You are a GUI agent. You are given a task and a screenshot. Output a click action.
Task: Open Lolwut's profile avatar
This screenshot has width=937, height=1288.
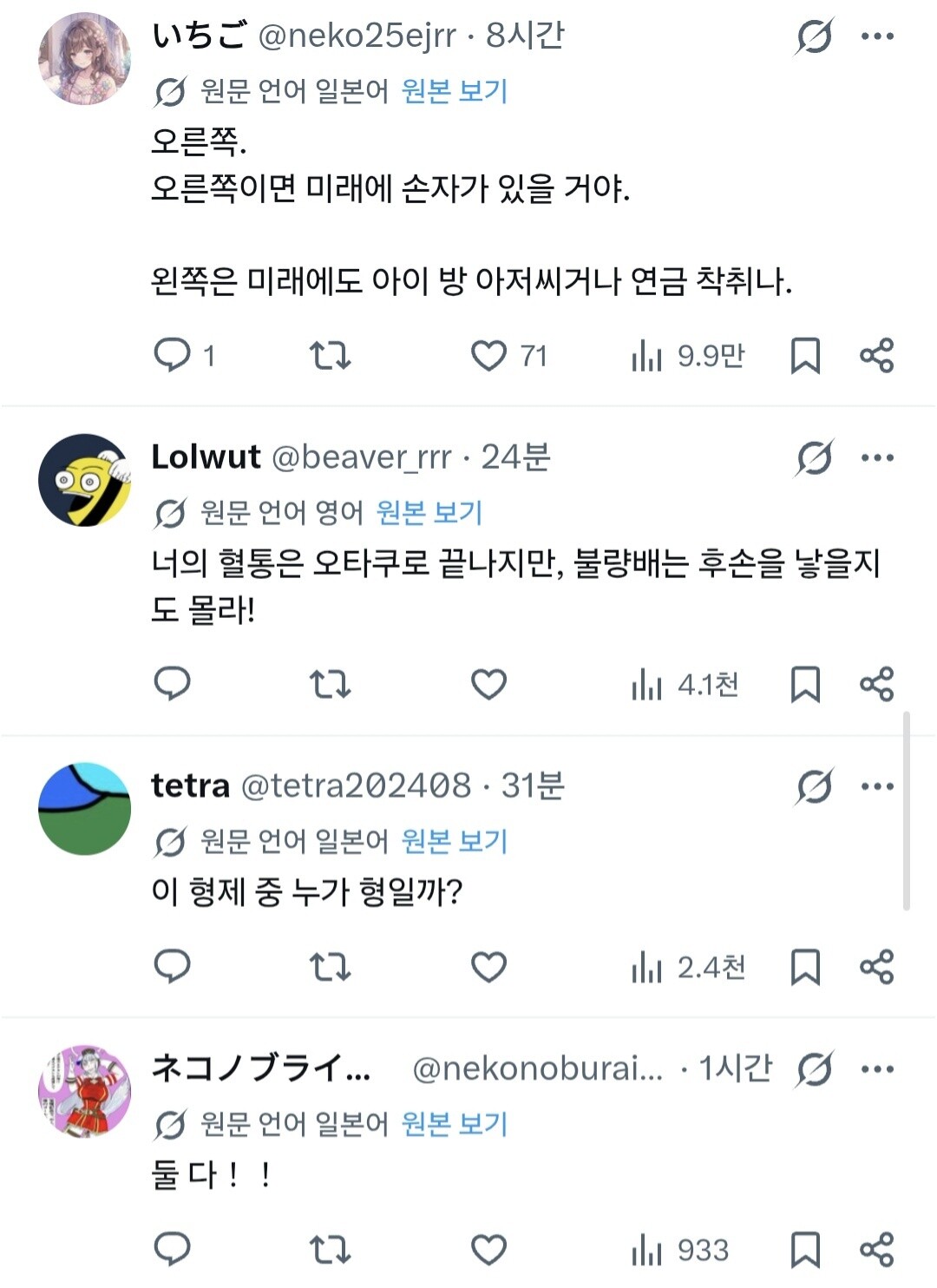coord(84,480)
